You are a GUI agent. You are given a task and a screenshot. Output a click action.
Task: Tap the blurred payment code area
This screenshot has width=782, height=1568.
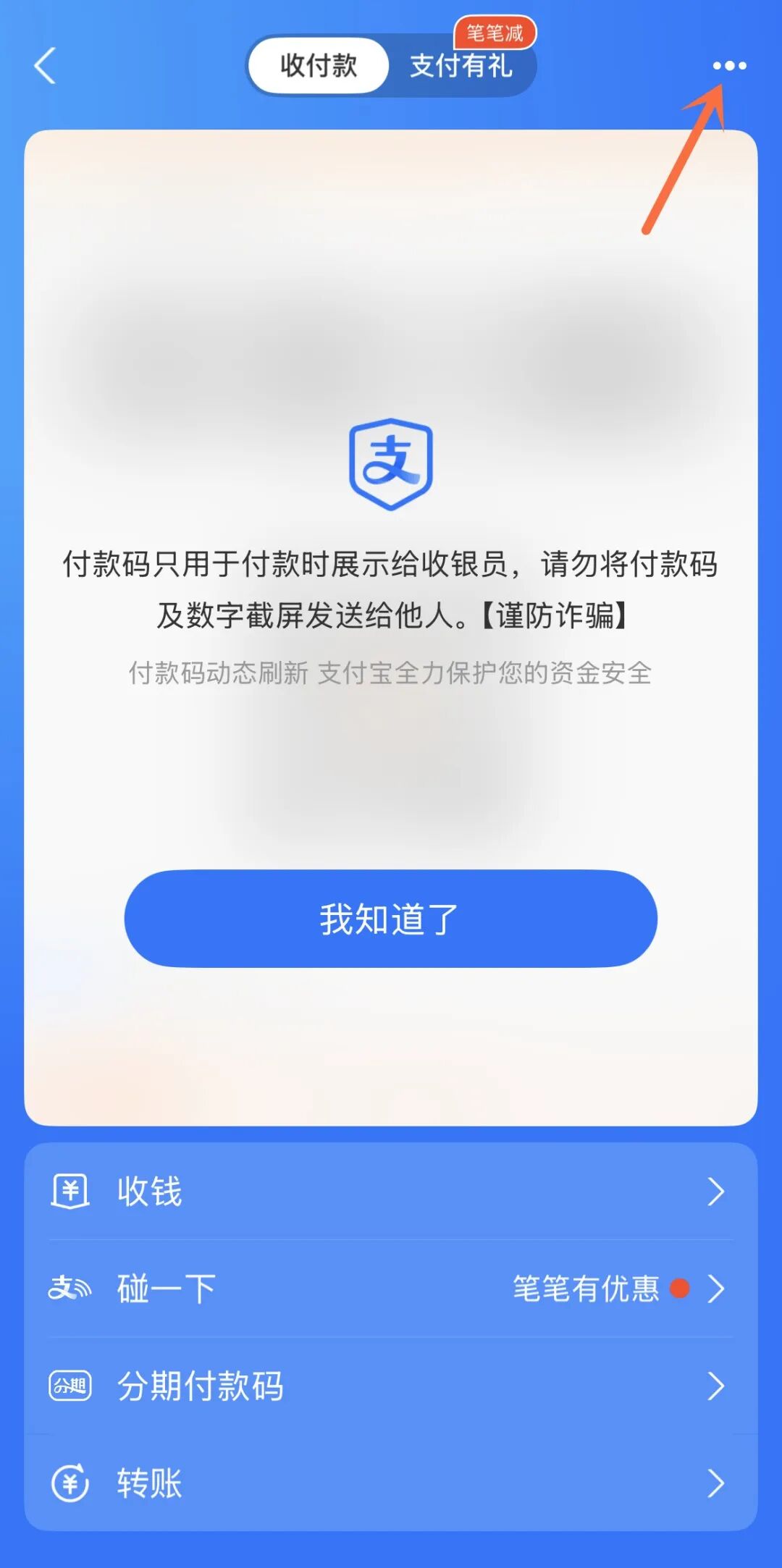coord(390,326)
